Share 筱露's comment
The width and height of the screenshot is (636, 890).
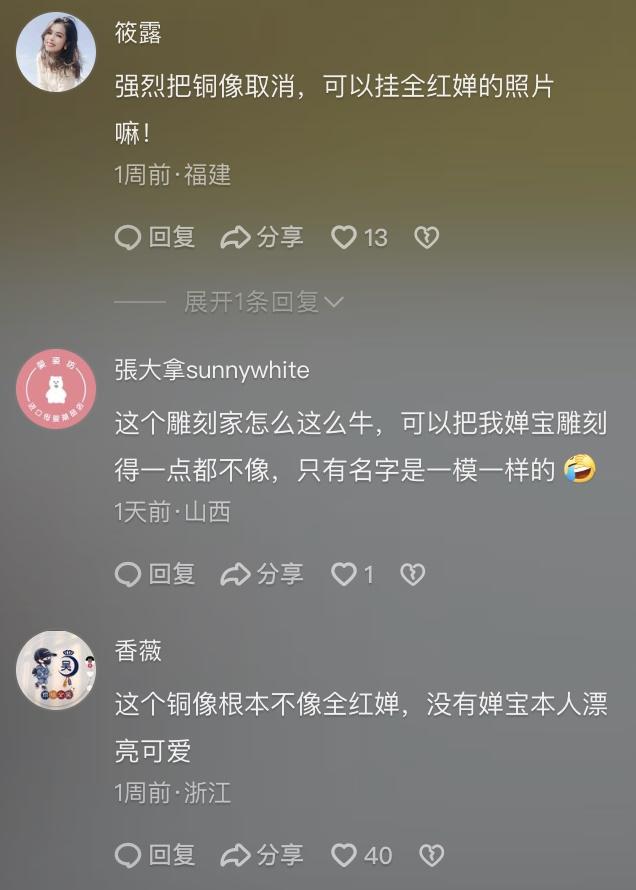coord(262,237)
